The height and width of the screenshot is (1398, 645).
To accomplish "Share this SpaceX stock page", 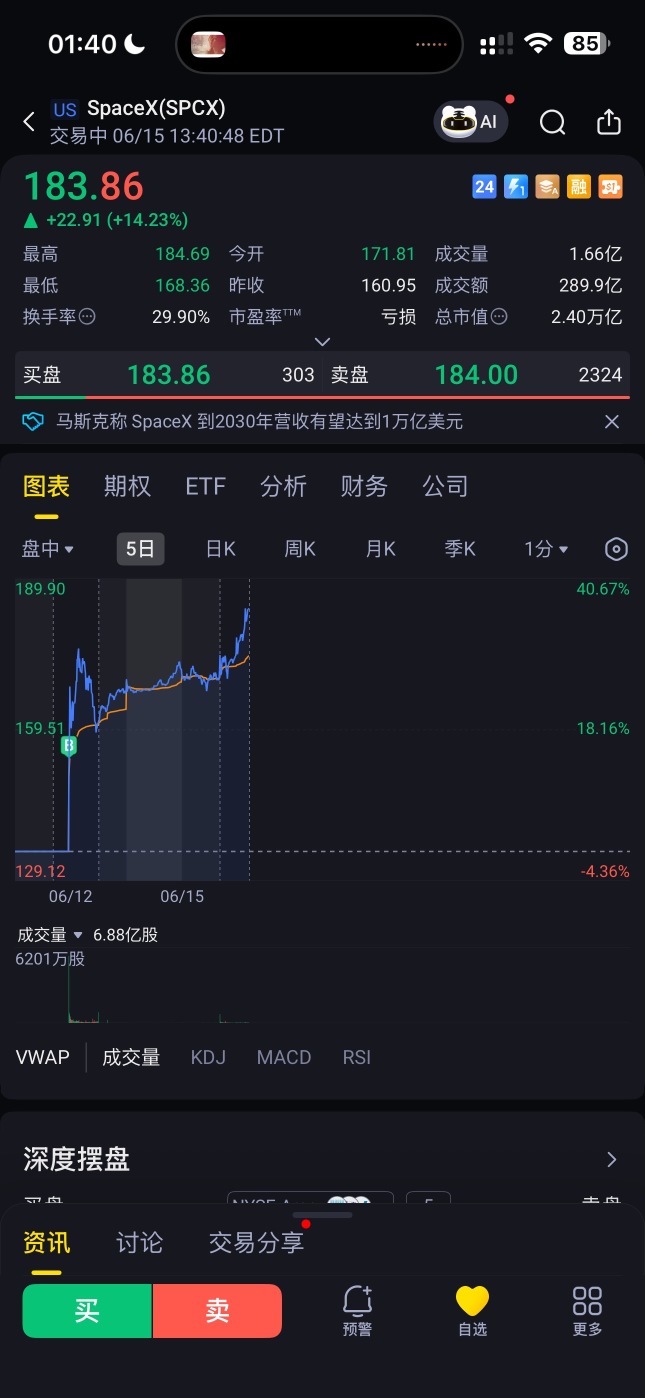I will (609, 122).
